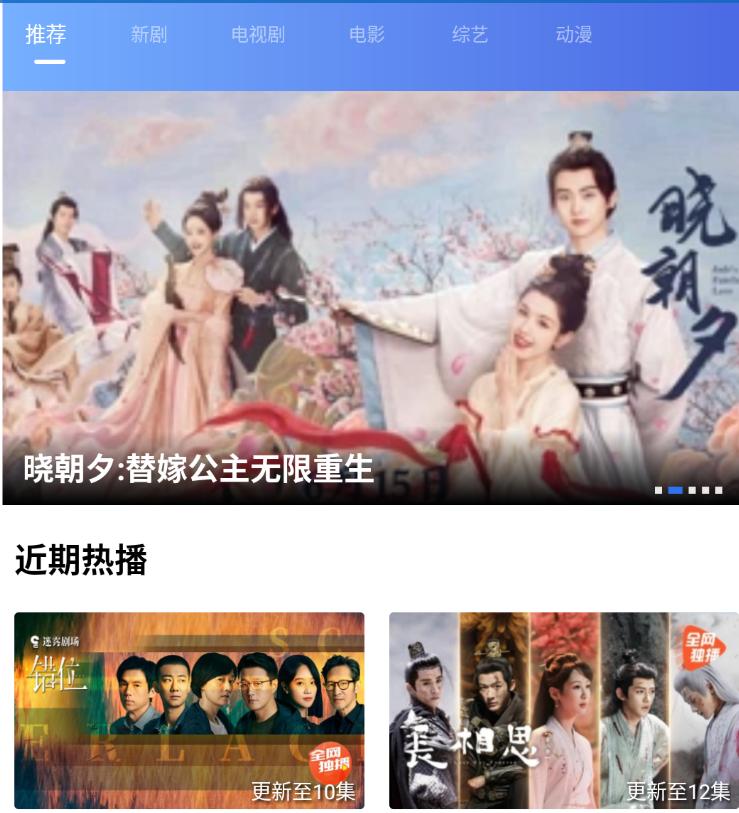Tap the banner page indicator dots
Screen dimensions: 739x813
point(688,490)
